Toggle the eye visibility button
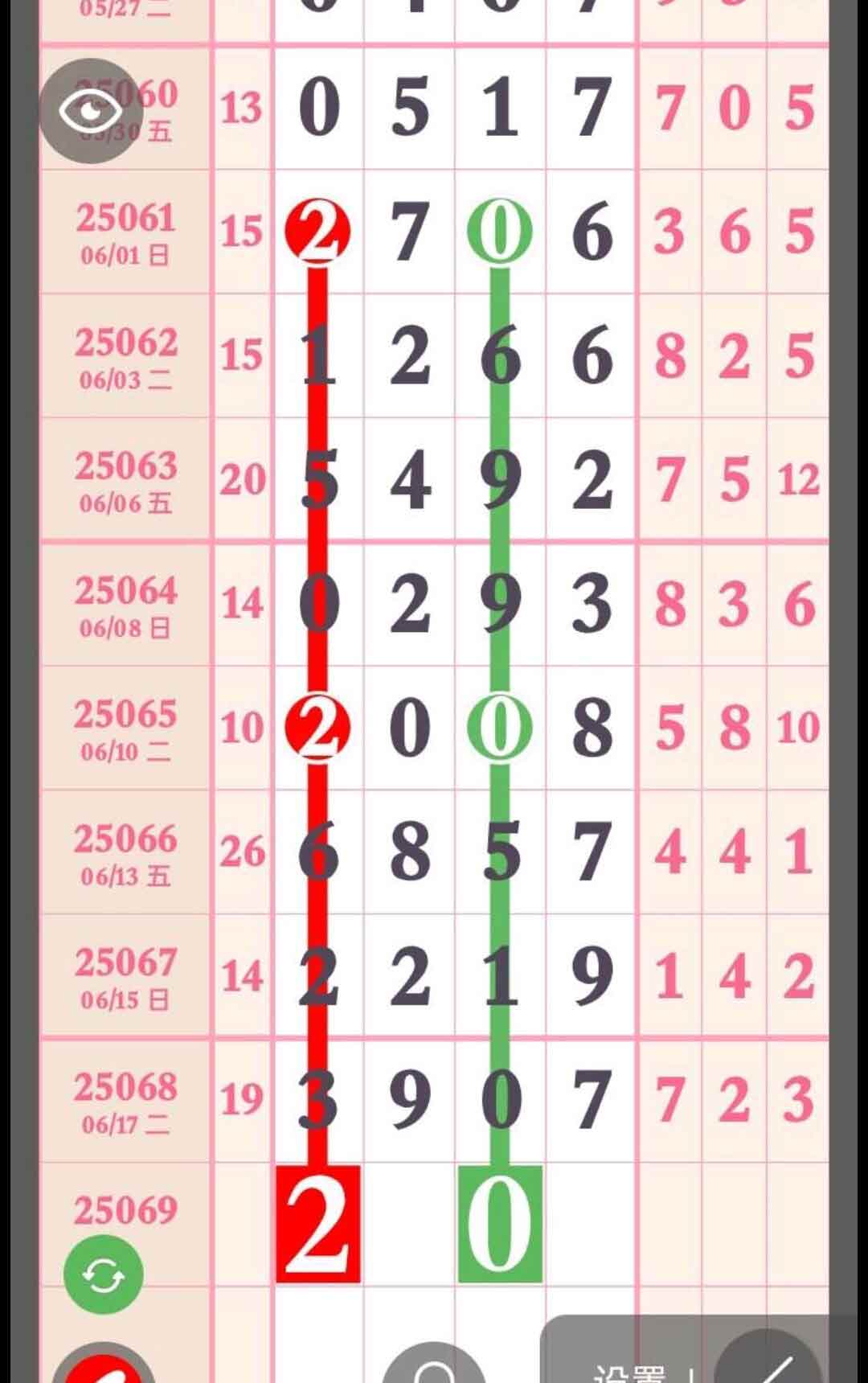The image size is (868, 1383). 91,111
